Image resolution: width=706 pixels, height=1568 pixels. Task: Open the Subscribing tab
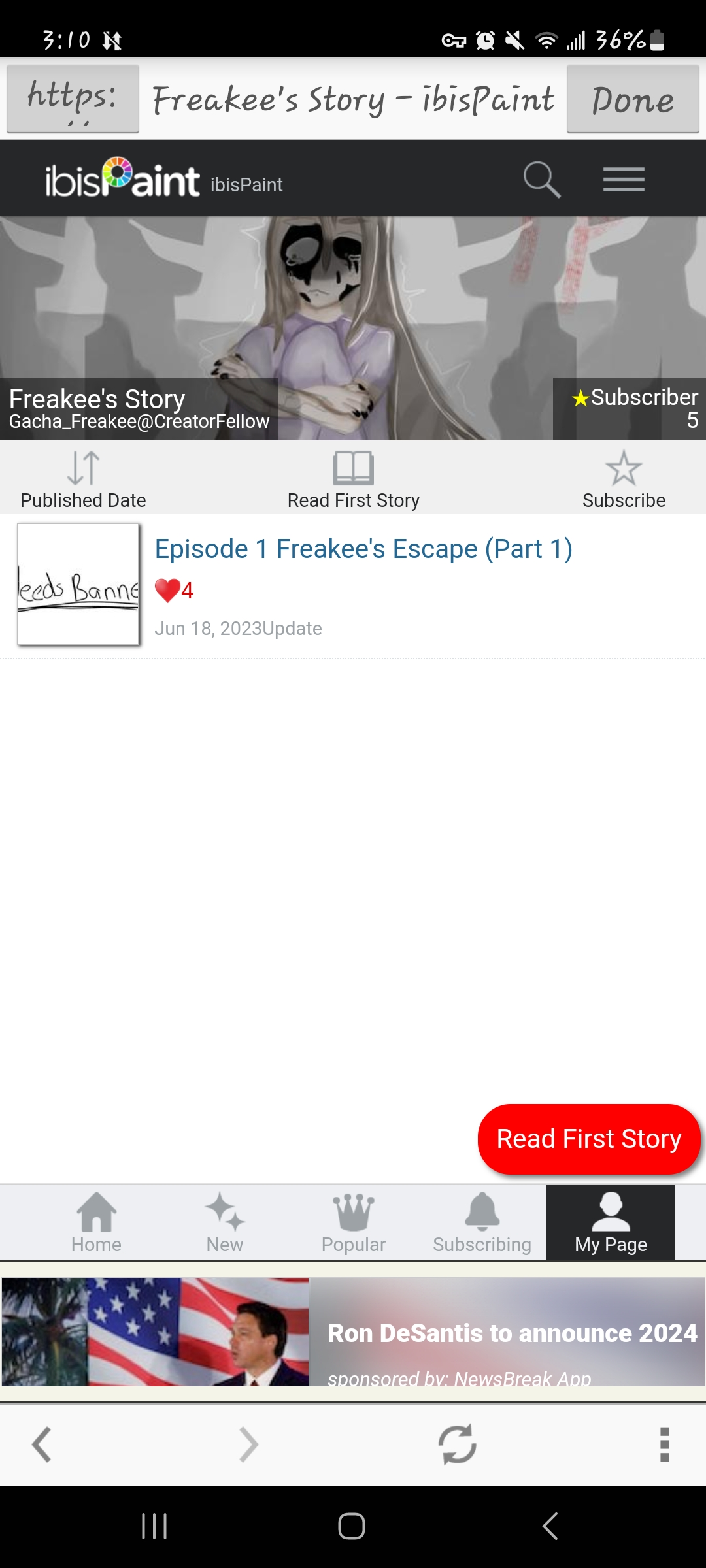pyautogui.click(x=482, y=1222)
